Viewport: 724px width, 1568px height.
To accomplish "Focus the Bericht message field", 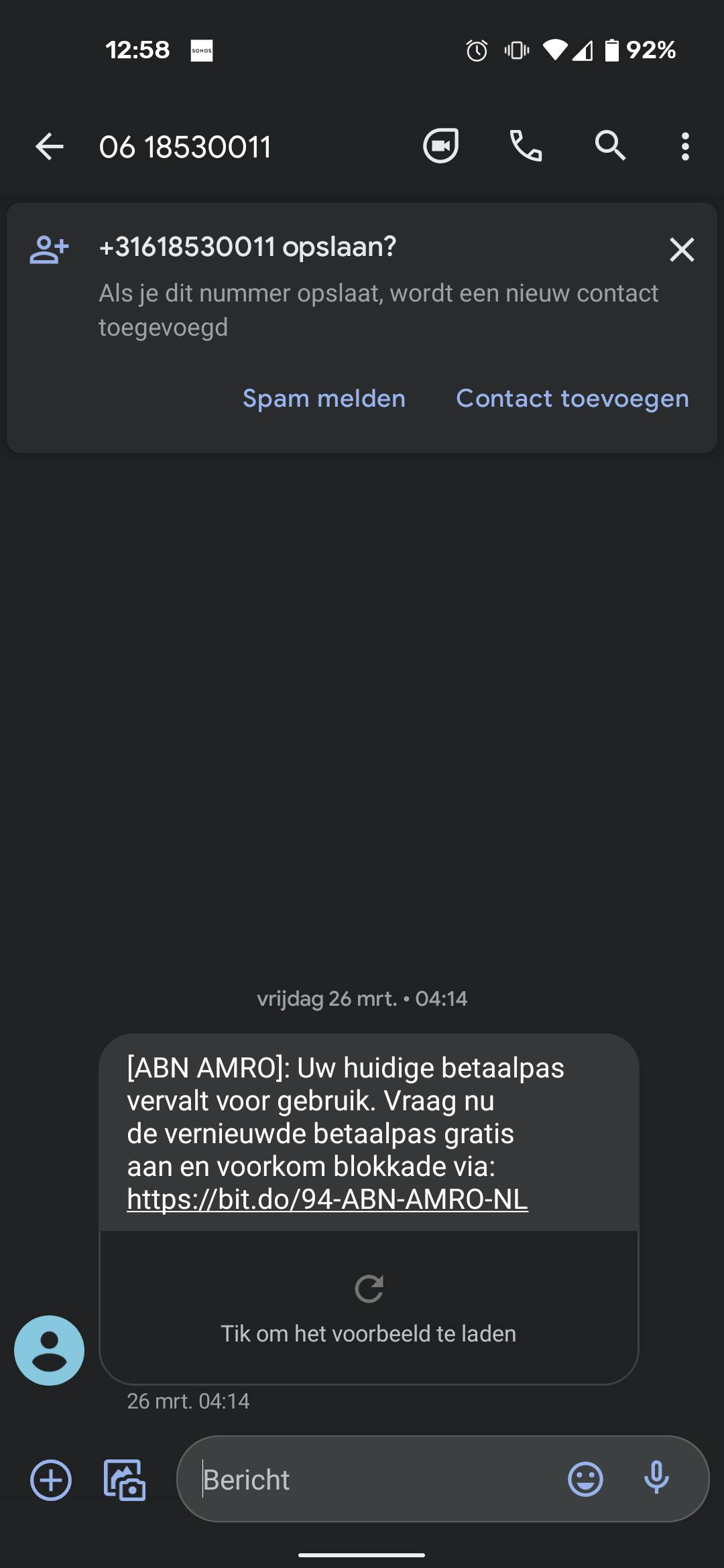I will pos(375,1480).
